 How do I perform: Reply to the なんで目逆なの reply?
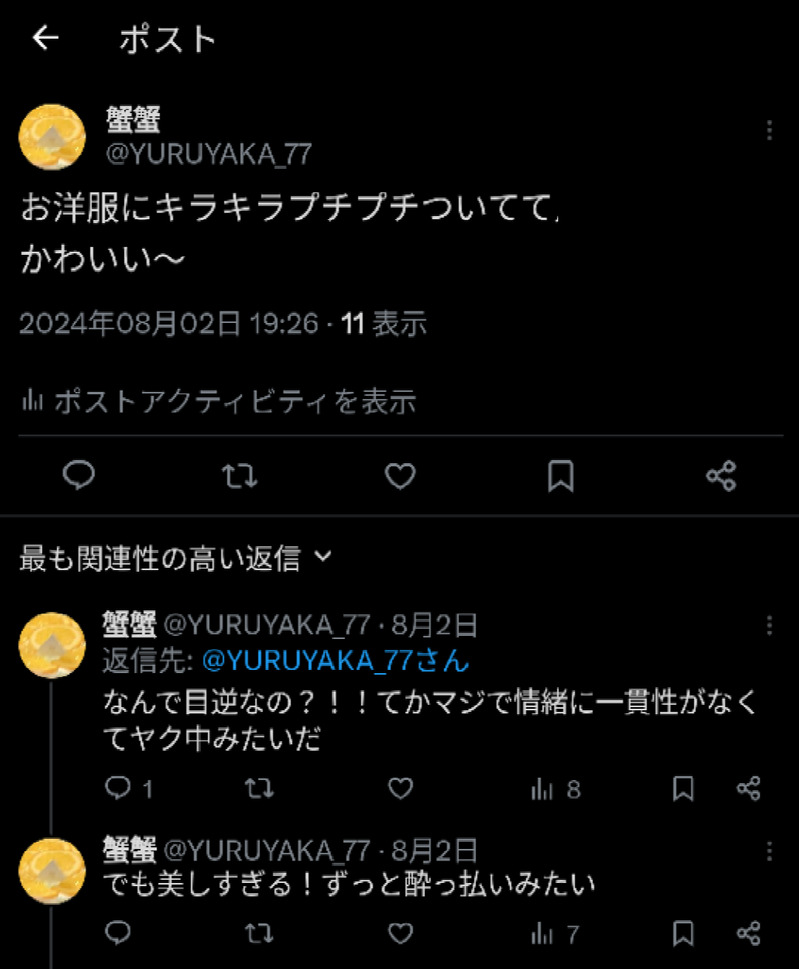coord(118,789)
